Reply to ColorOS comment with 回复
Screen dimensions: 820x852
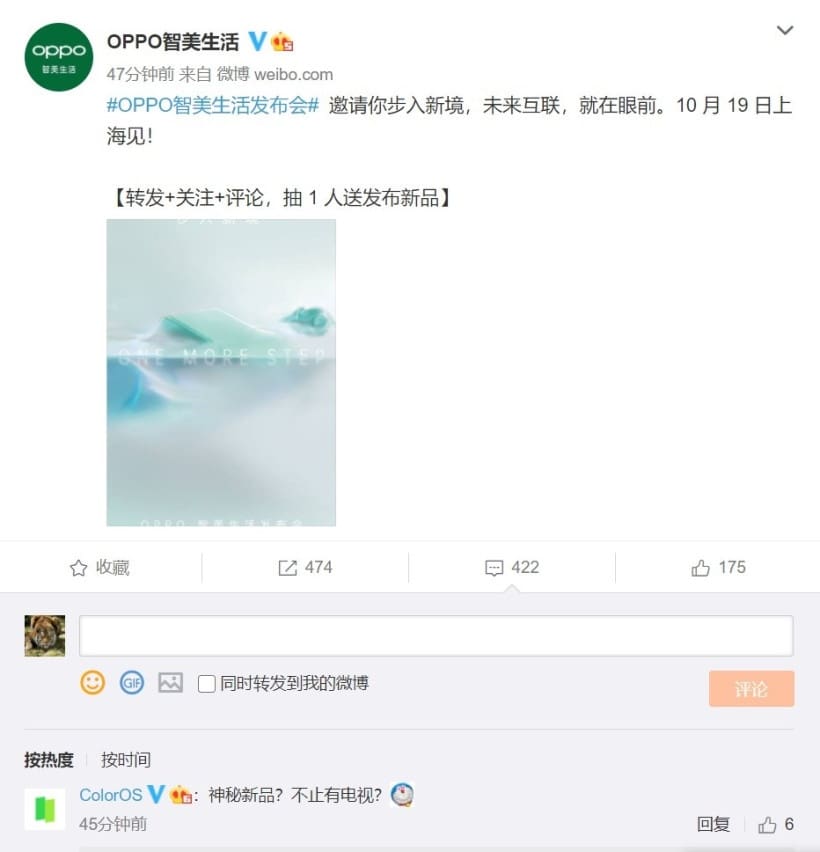[x=713, y=824]
